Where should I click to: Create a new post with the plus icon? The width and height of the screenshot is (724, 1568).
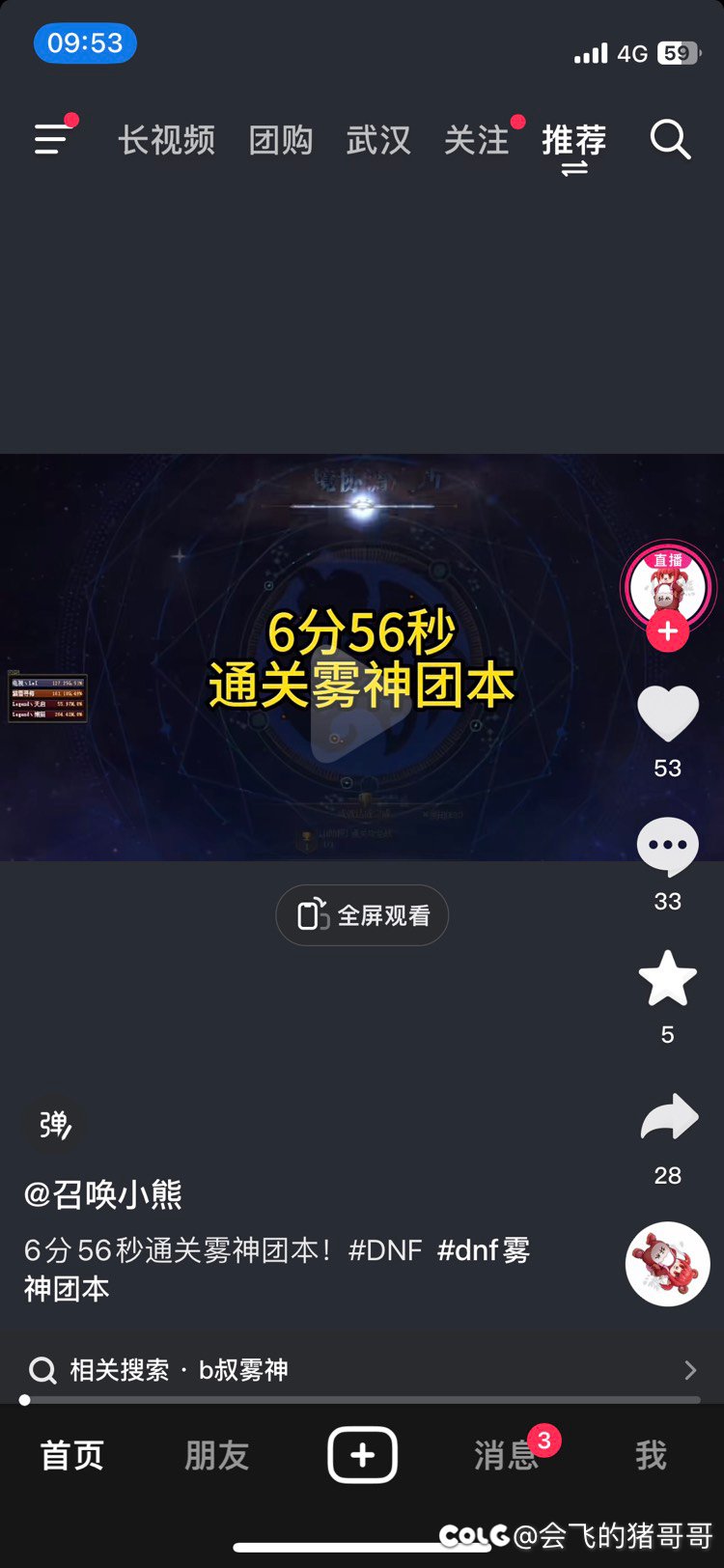pyautogui.click(x=361, y=1453)
